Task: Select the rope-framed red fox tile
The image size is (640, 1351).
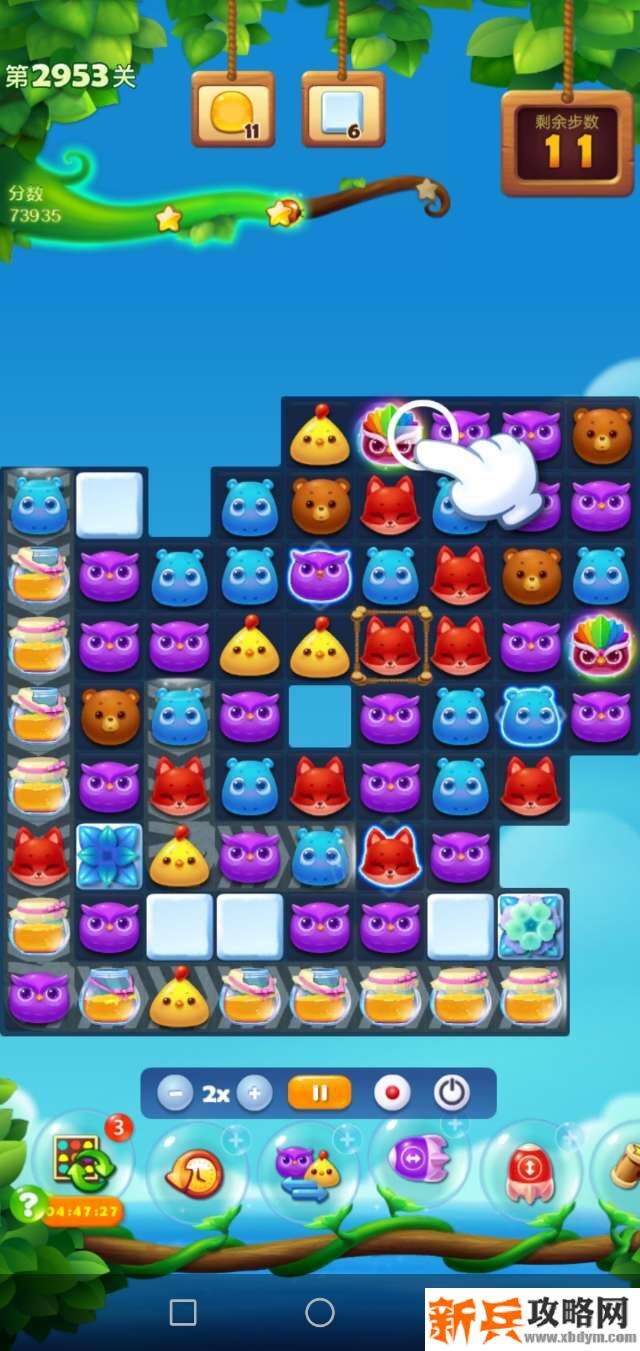Action: pos(391,645)
